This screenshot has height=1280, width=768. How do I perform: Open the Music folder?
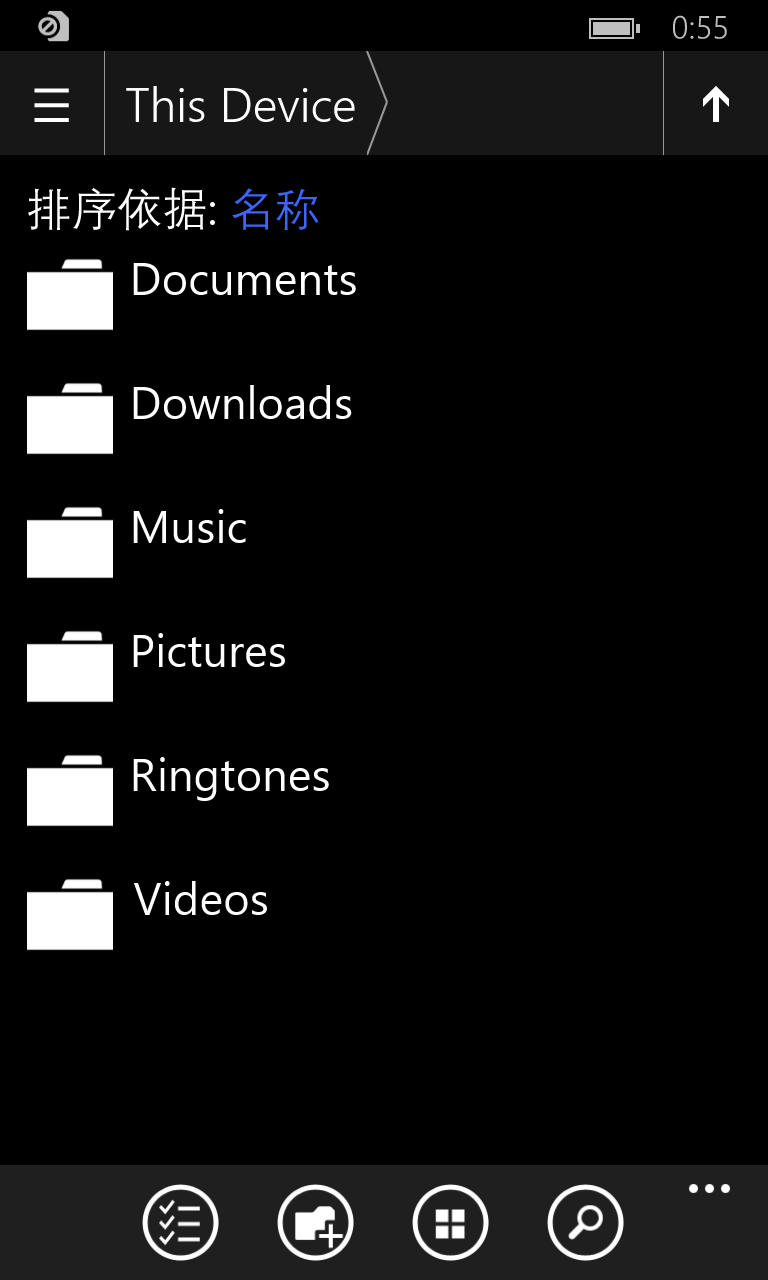[189, 529]
